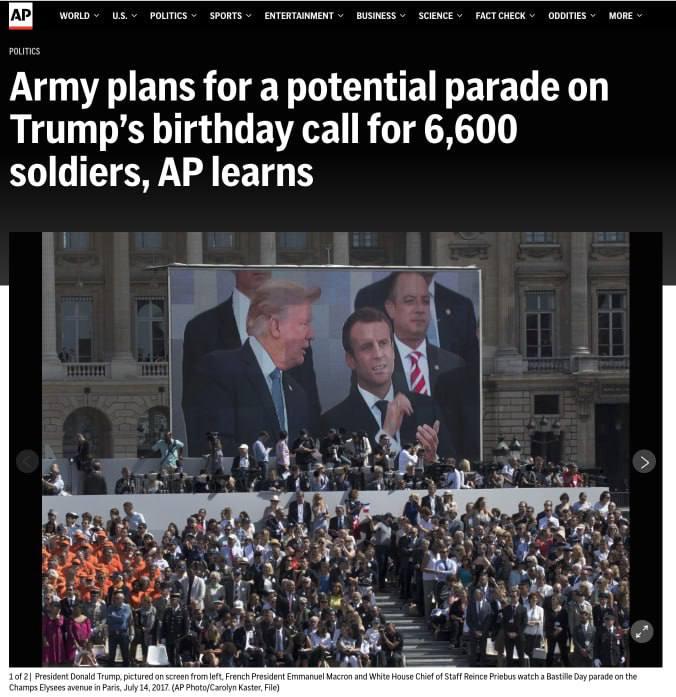Go to the previous photo in the gallery

click(x=27, y=461)
